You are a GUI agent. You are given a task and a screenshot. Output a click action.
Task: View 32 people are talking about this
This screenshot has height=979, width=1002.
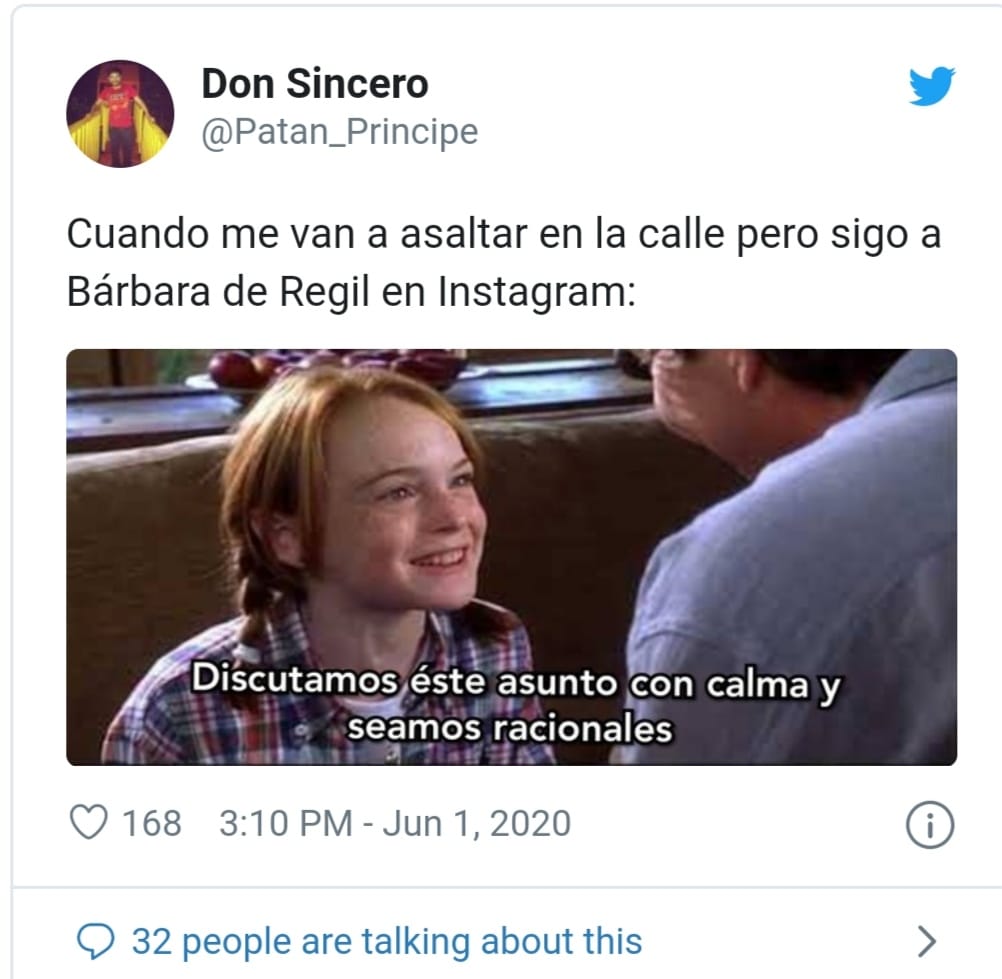click(386, 940)
